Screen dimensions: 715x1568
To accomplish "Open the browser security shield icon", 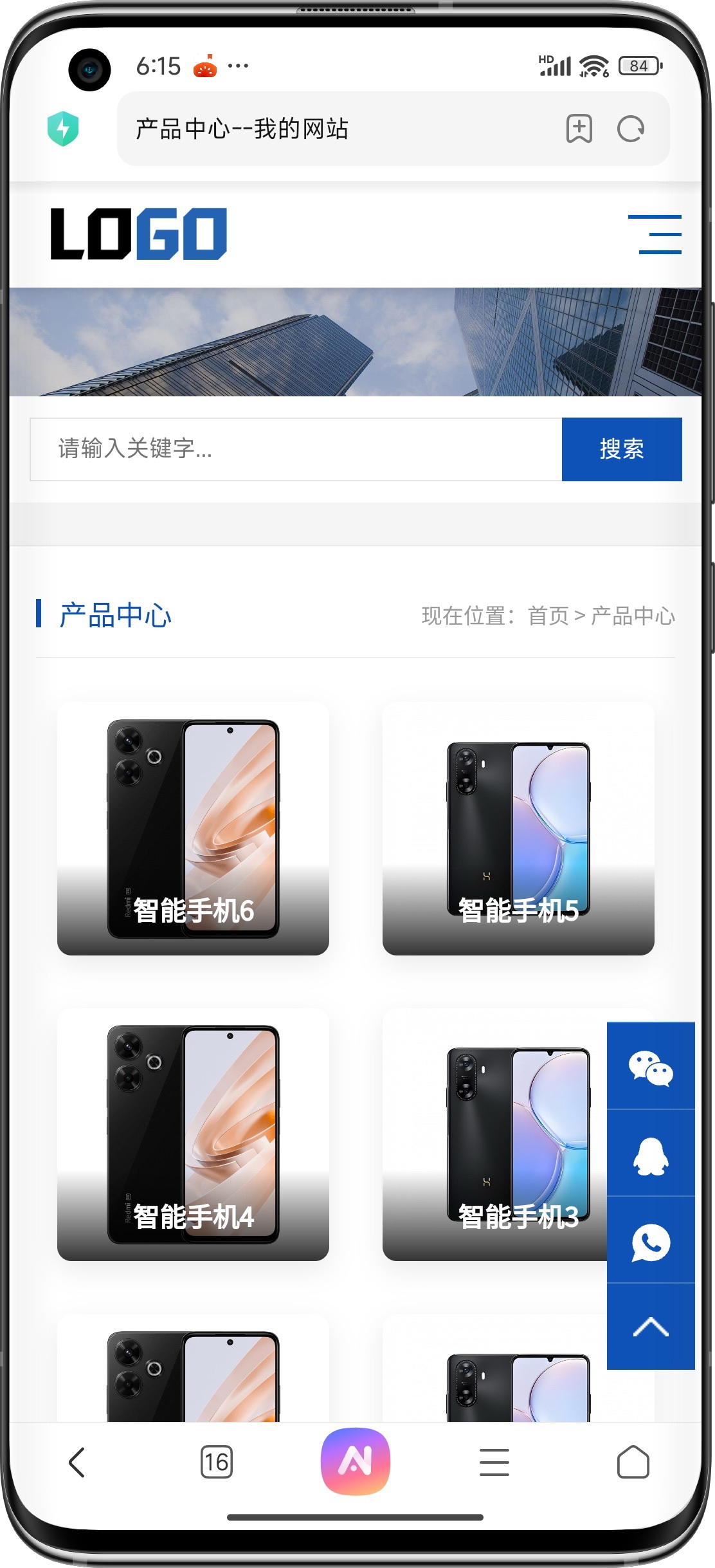I will click(x=63, y=128).
